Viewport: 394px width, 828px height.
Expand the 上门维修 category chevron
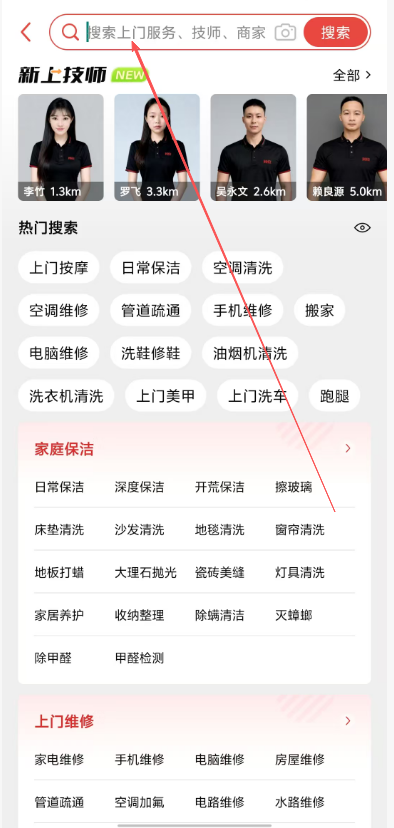point(348,721)
